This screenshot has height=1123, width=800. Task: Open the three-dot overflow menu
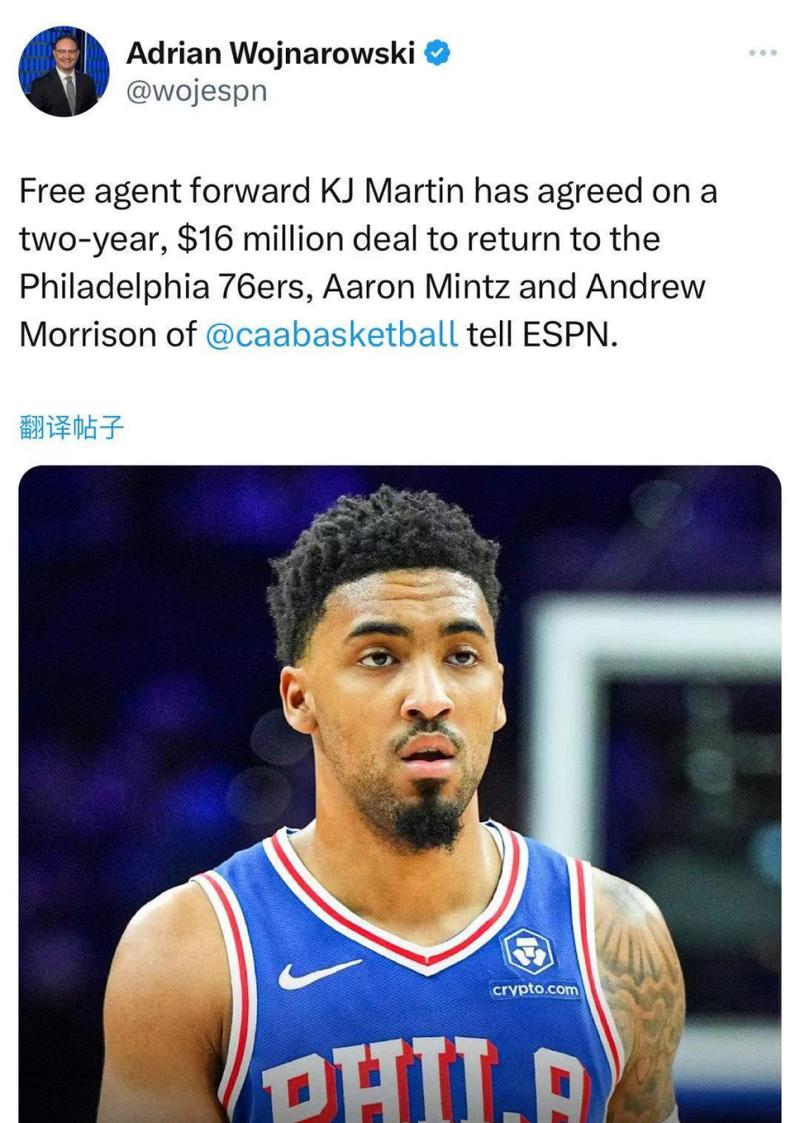762,52
